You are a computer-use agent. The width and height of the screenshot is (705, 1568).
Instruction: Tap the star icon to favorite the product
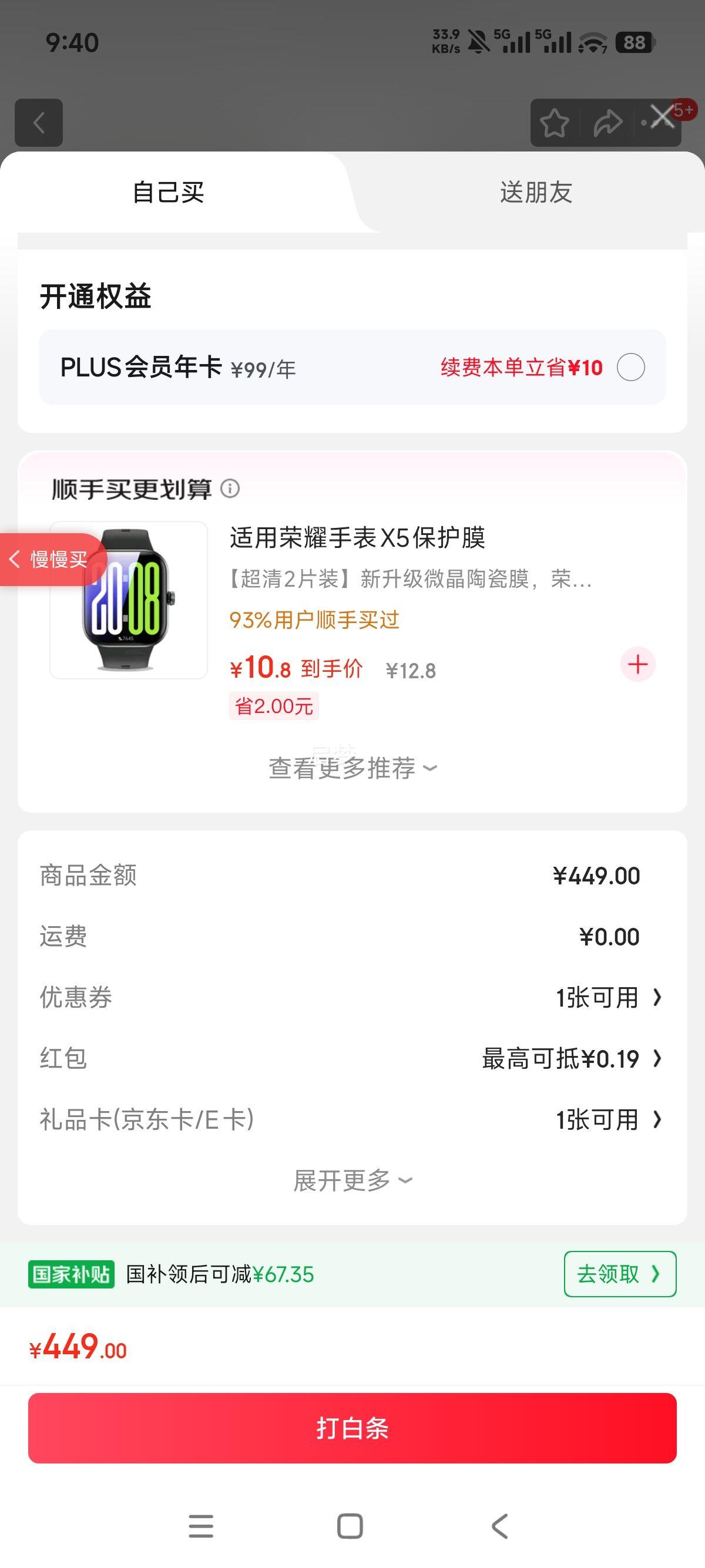click(555, 123)
